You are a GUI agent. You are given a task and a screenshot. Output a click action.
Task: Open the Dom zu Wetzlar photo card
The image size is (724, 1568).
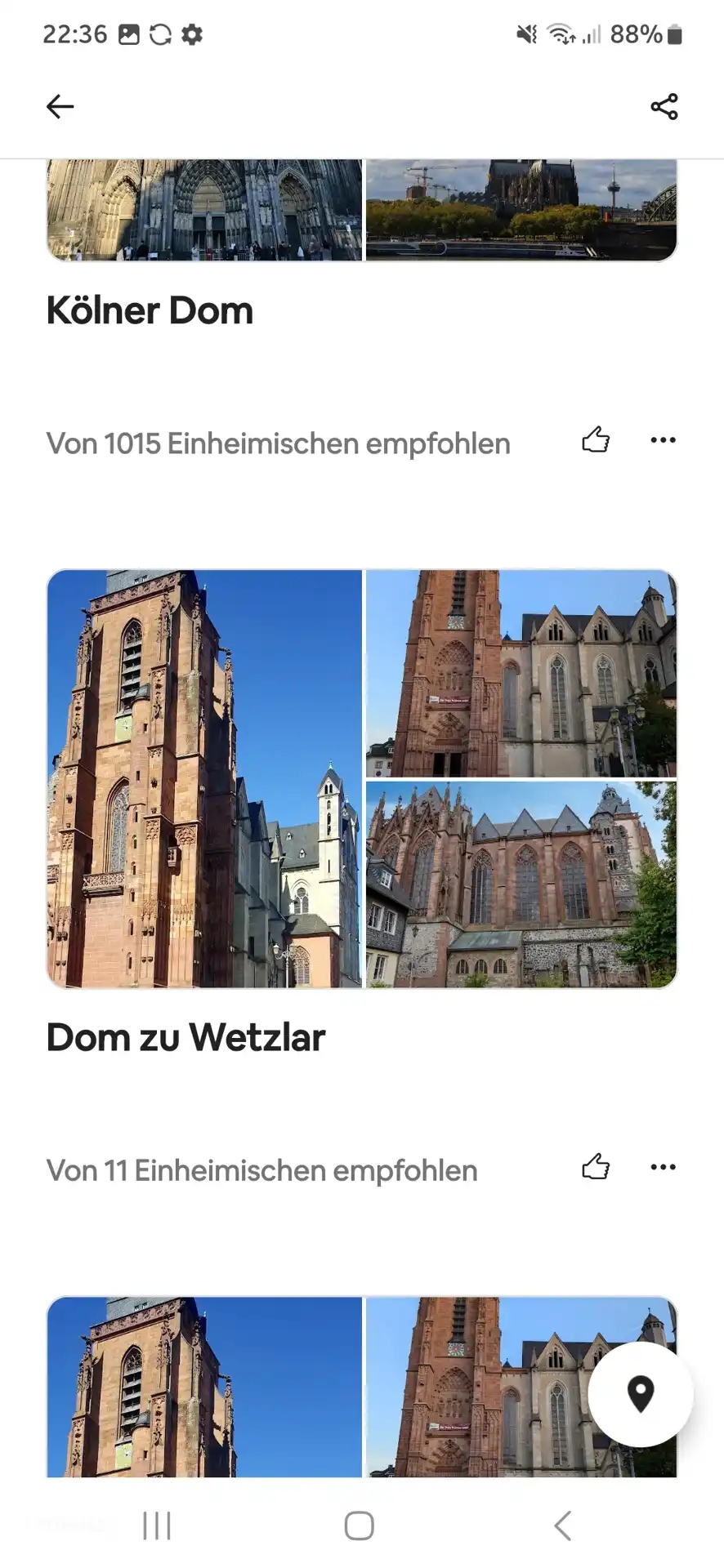(x=362, y=778)
